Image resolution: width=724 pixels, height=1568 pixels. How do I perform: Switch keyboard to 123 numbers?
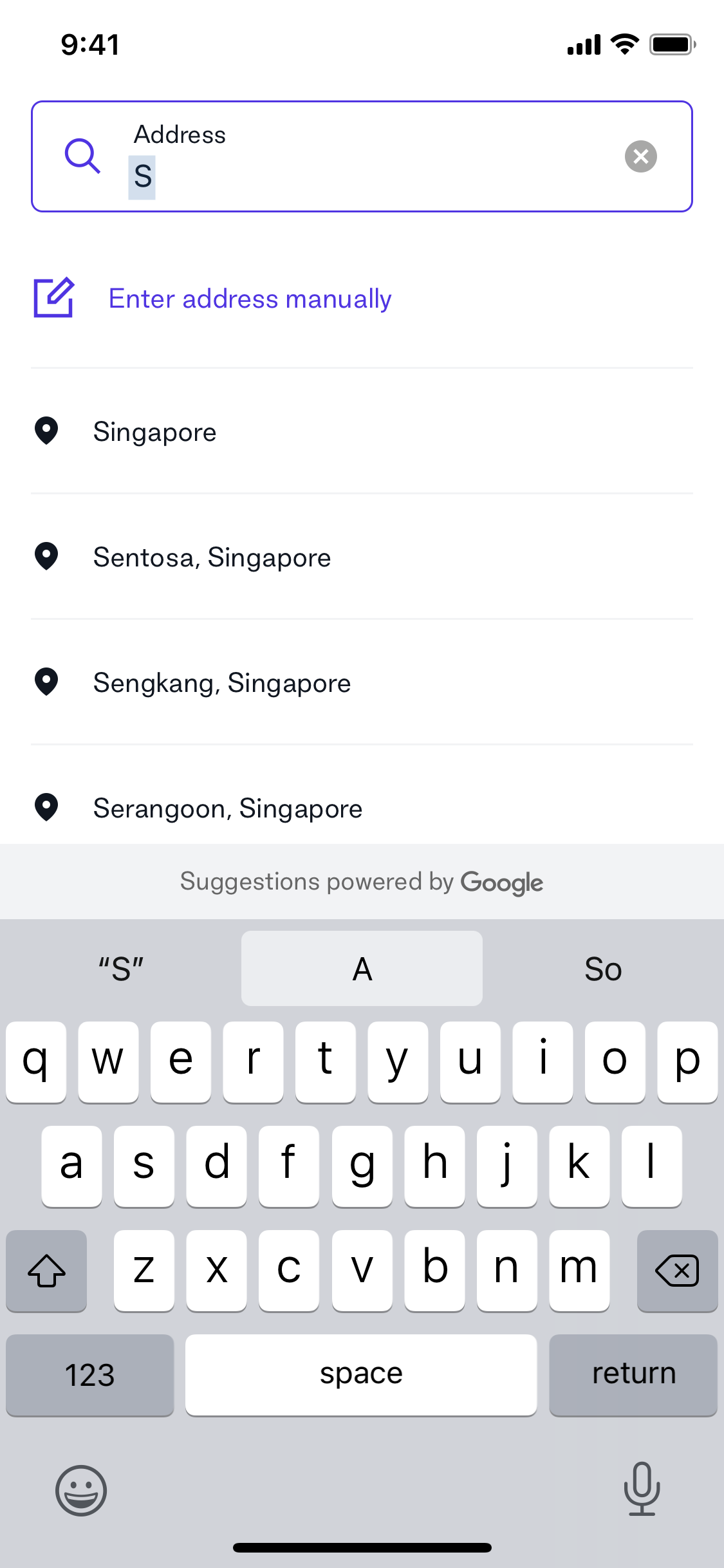click(90, 1374)
